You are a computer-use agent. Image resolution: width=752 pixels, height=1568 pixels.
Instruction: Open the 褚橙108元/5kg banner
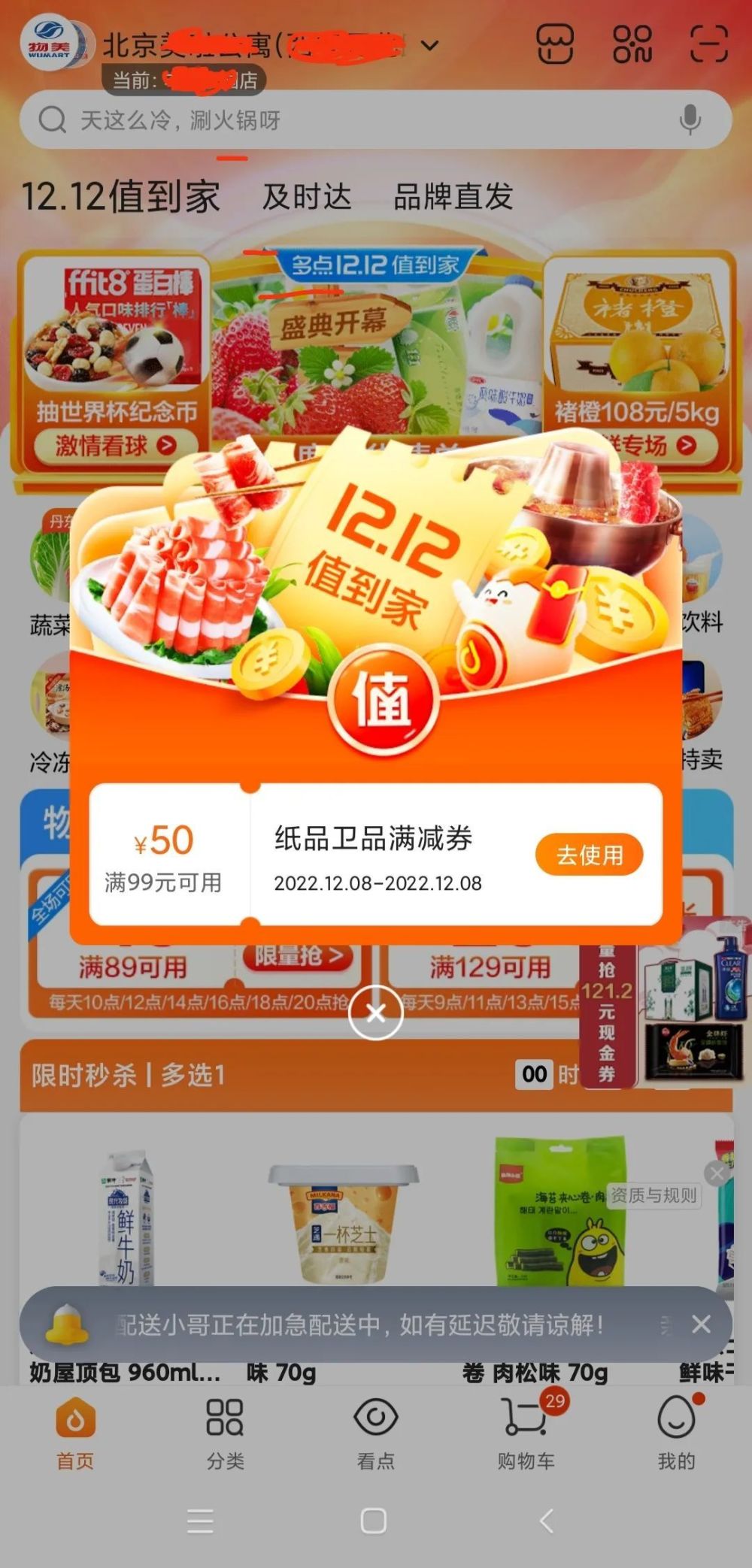click(637, 361)
